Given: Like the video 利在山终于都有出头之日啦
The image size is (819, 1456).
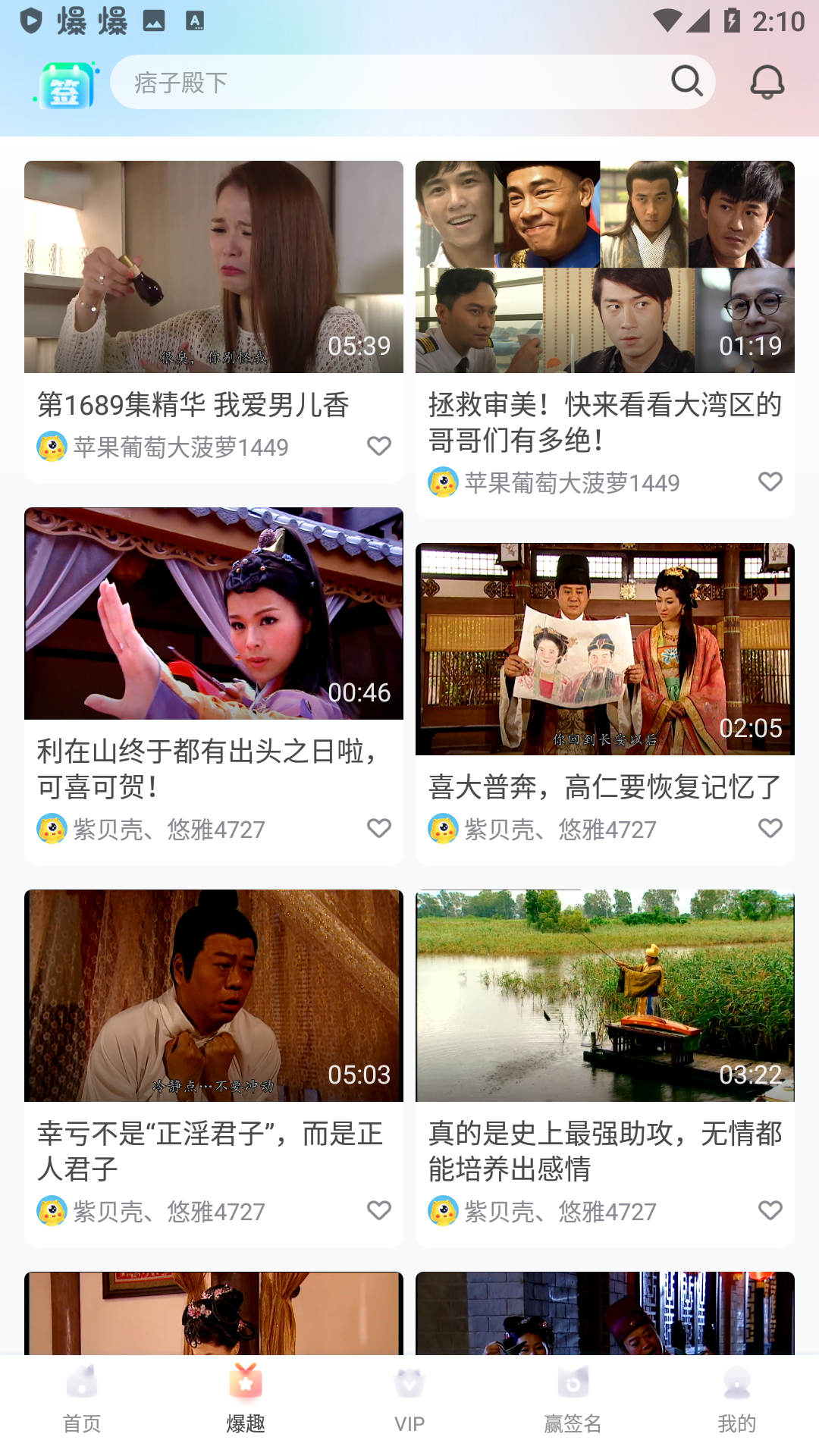Looking at the screenshot, I should tap(379, 828).
